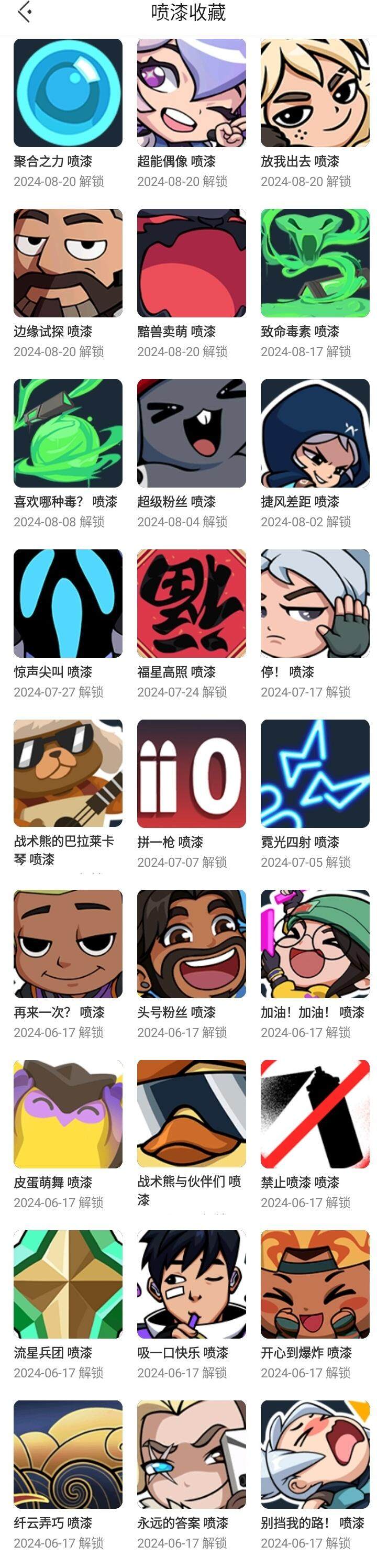Open 捷风差距 喷漆 item
This screenshot has height=1568, width=377.
click(315, 434)
